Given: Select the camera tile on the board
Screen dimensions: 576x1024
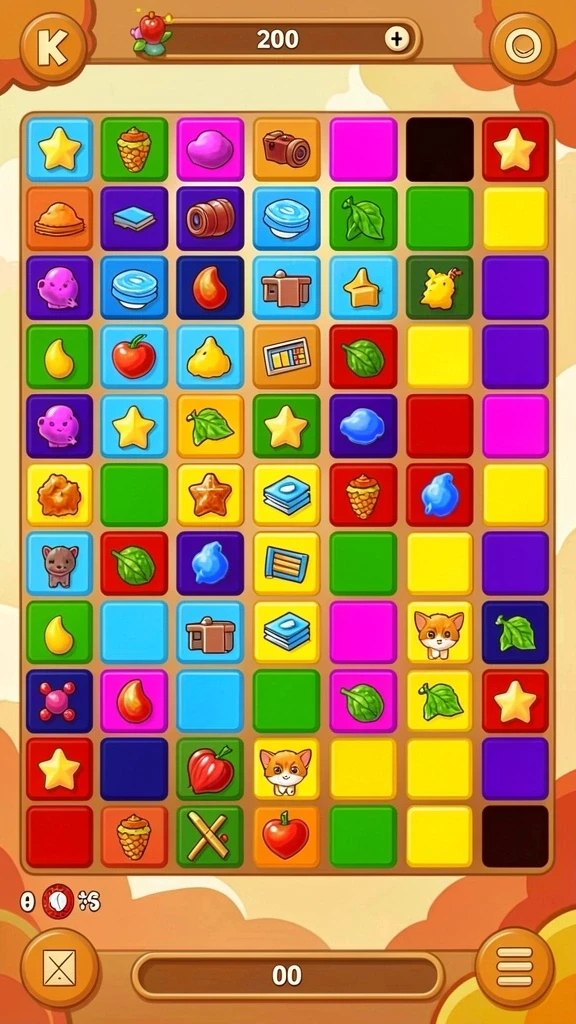Looking at the screenshot, I should tap(287, 149).
